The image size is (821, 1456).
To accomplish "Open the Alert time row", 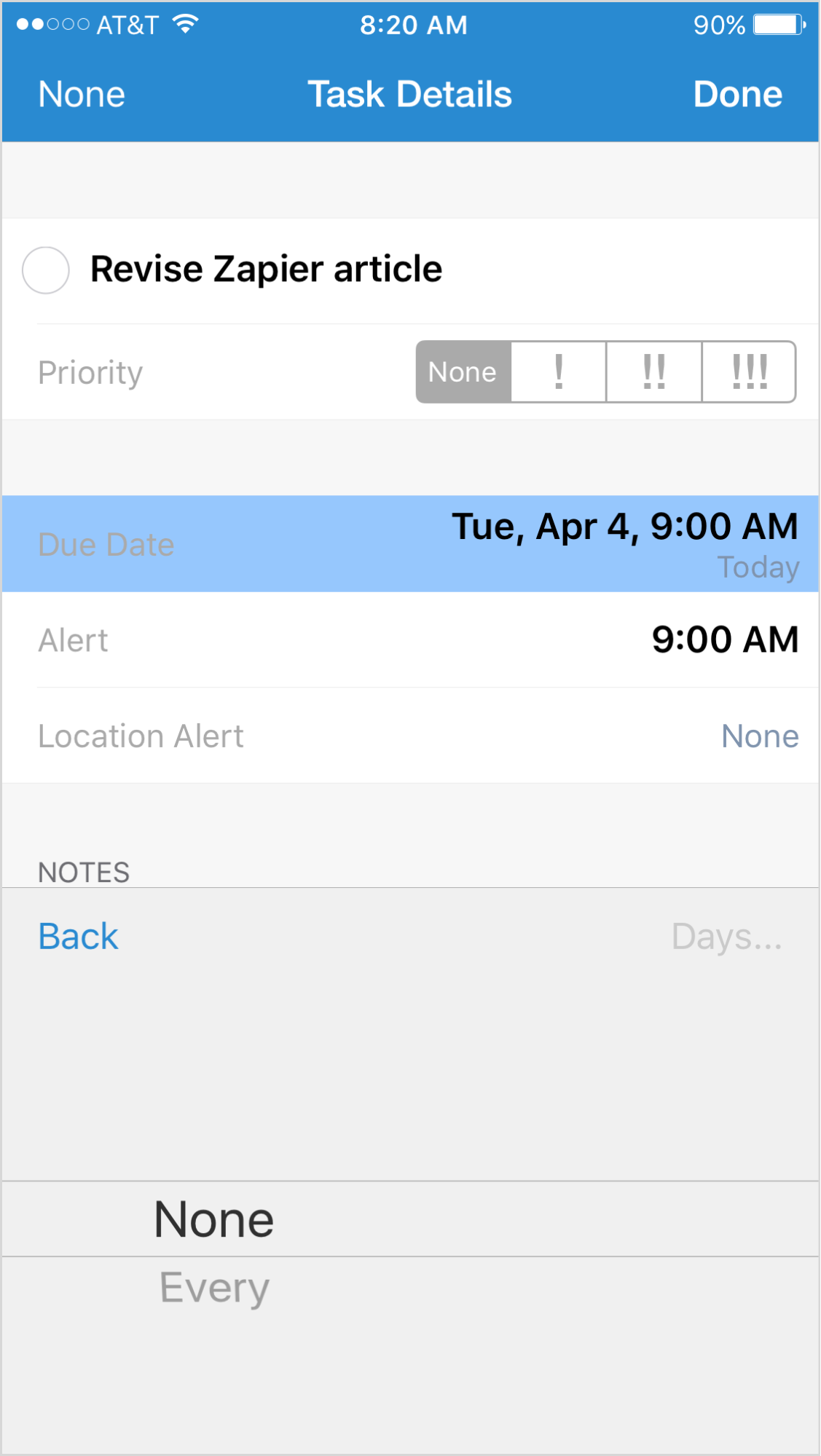I will pyautogui.click(x=410, y=640).
